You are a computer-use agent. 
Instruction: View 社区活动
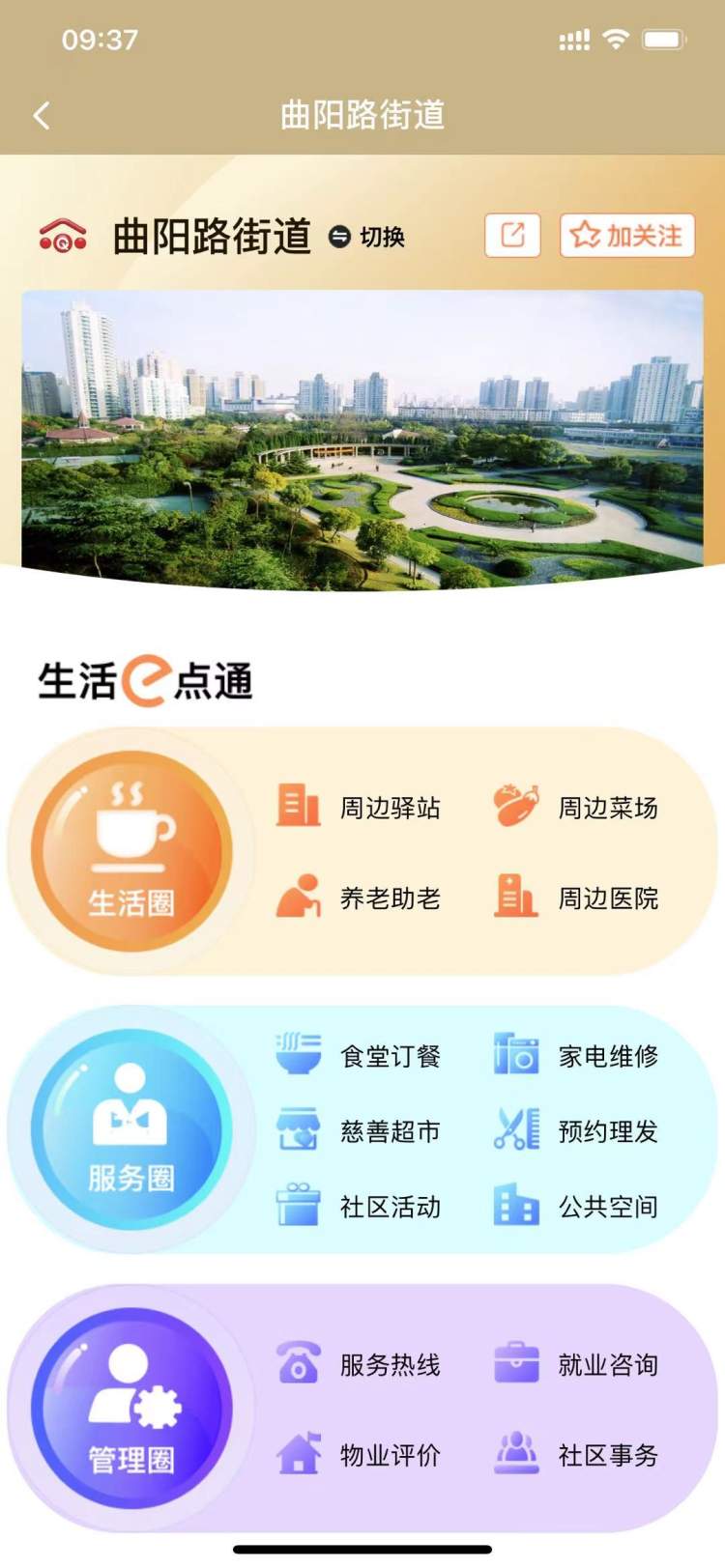[x=360, y=1206]
